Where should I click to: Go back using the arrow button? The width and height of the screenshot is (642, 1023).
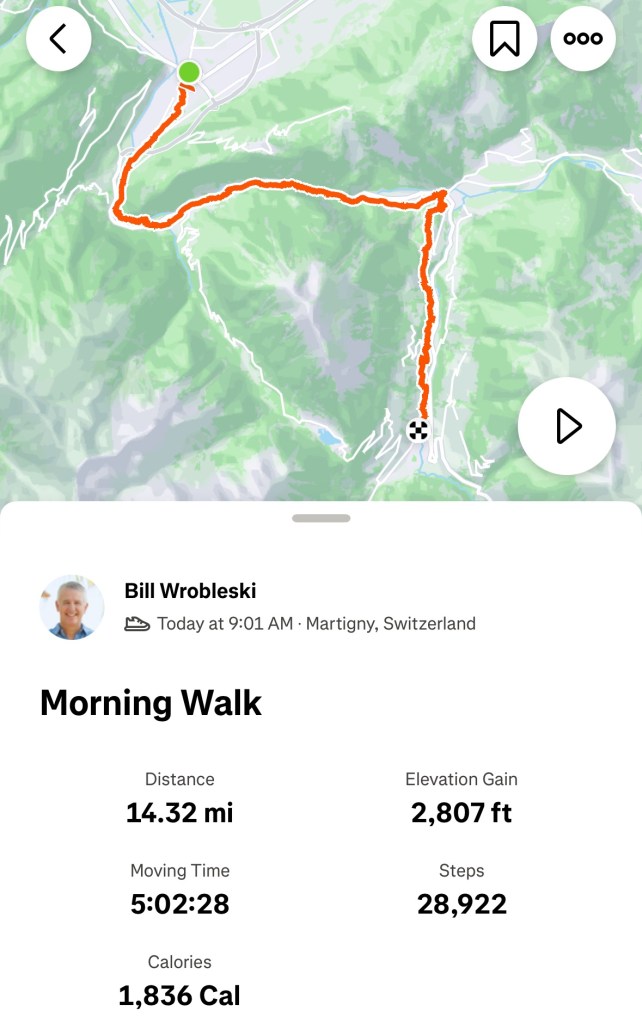tap(58, 39)
